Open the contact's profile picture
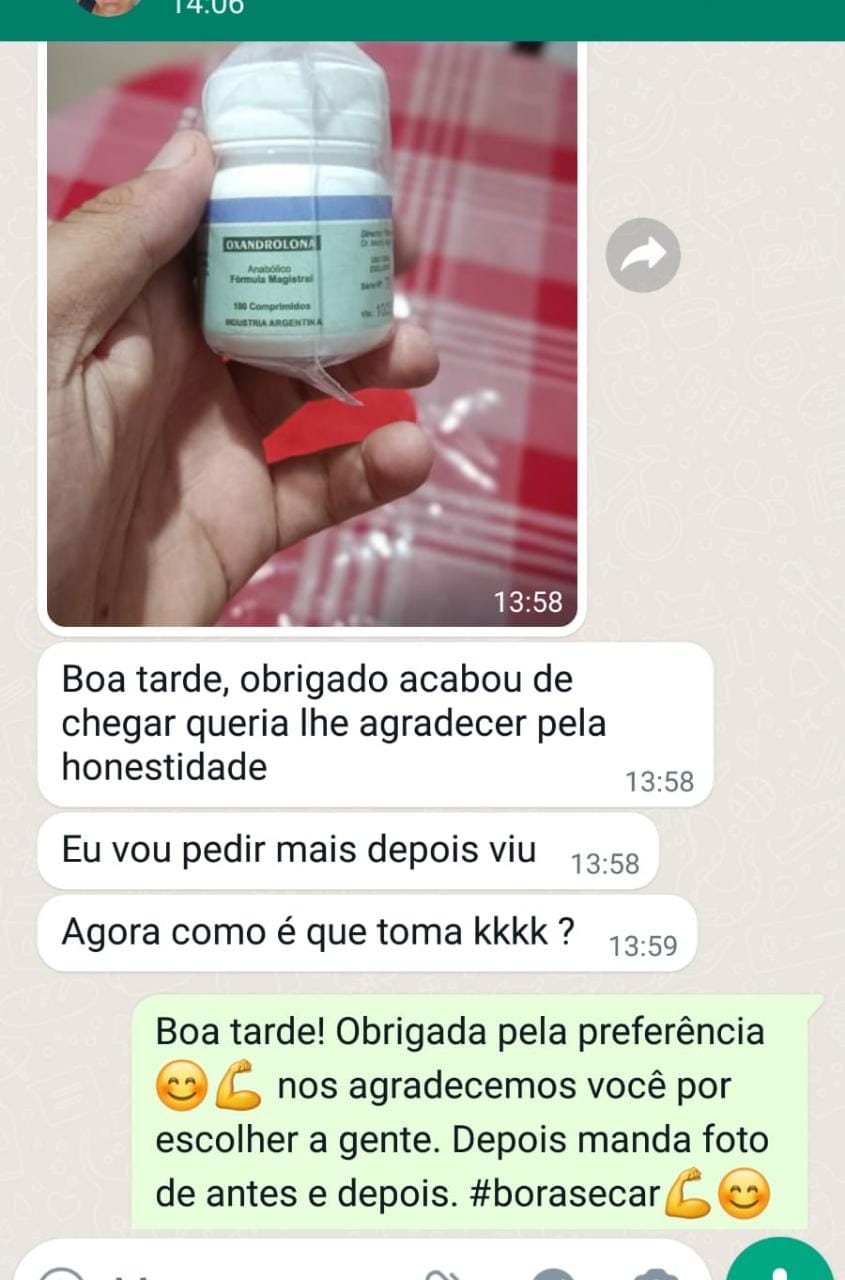This screenshot has width=845, height=1280. [x=107, y=6]
